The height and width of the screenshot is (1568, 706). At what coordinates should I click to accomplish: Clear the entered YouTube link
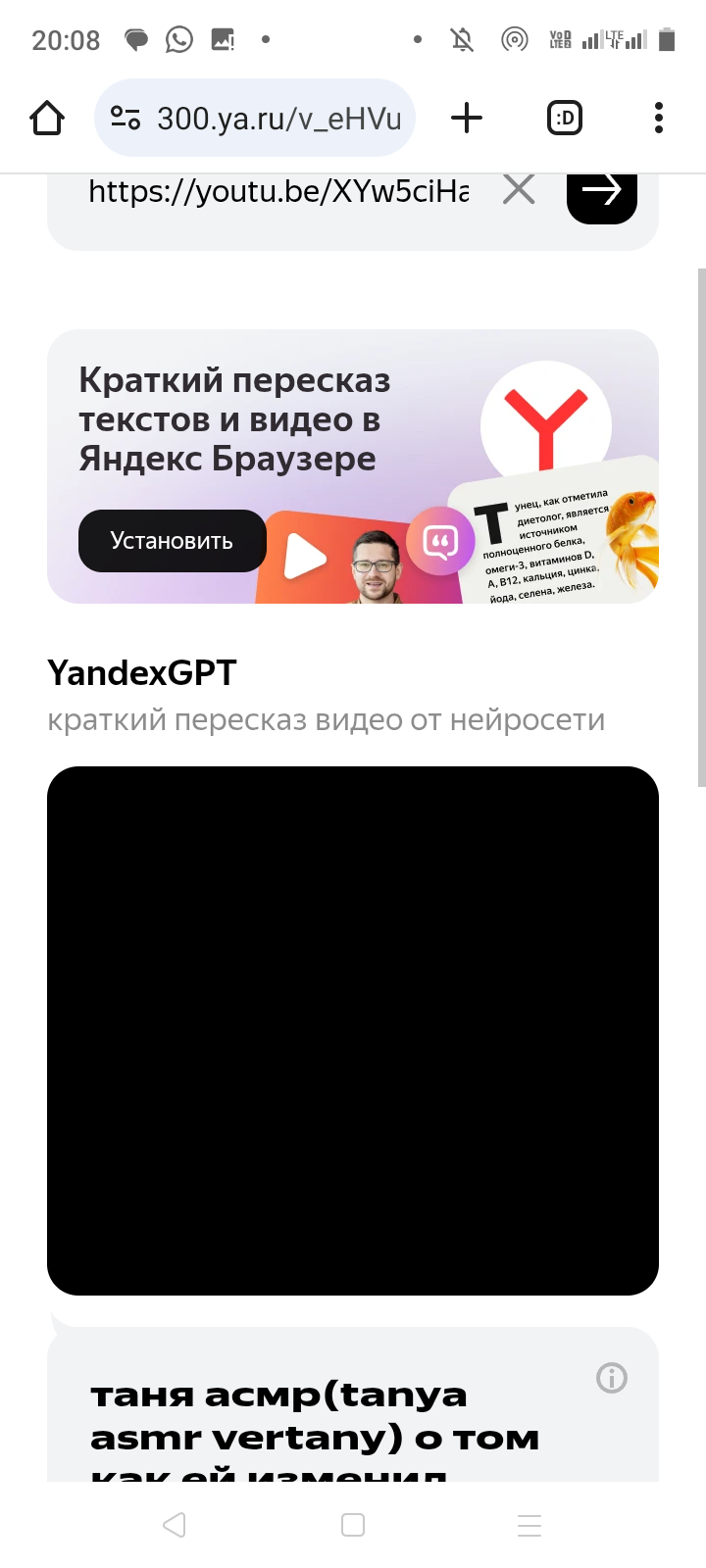coord(519,189)
